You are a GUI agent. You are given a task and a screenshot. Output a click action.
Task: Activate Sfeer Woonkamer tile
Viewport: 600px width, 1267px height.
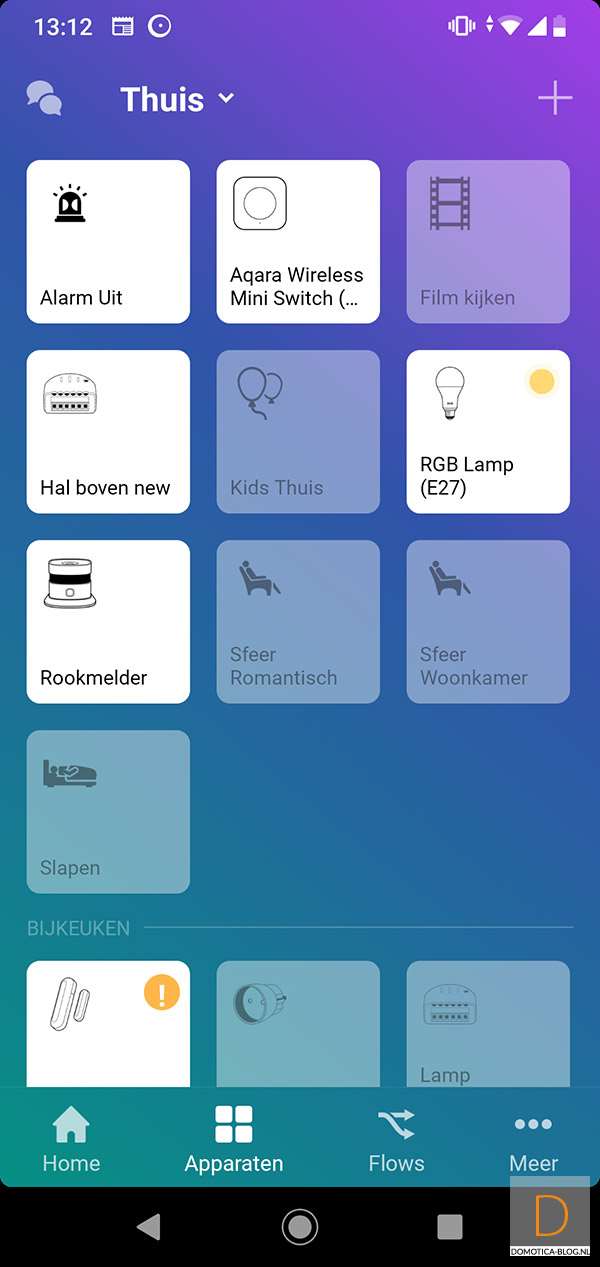click(x=488, y=622)
